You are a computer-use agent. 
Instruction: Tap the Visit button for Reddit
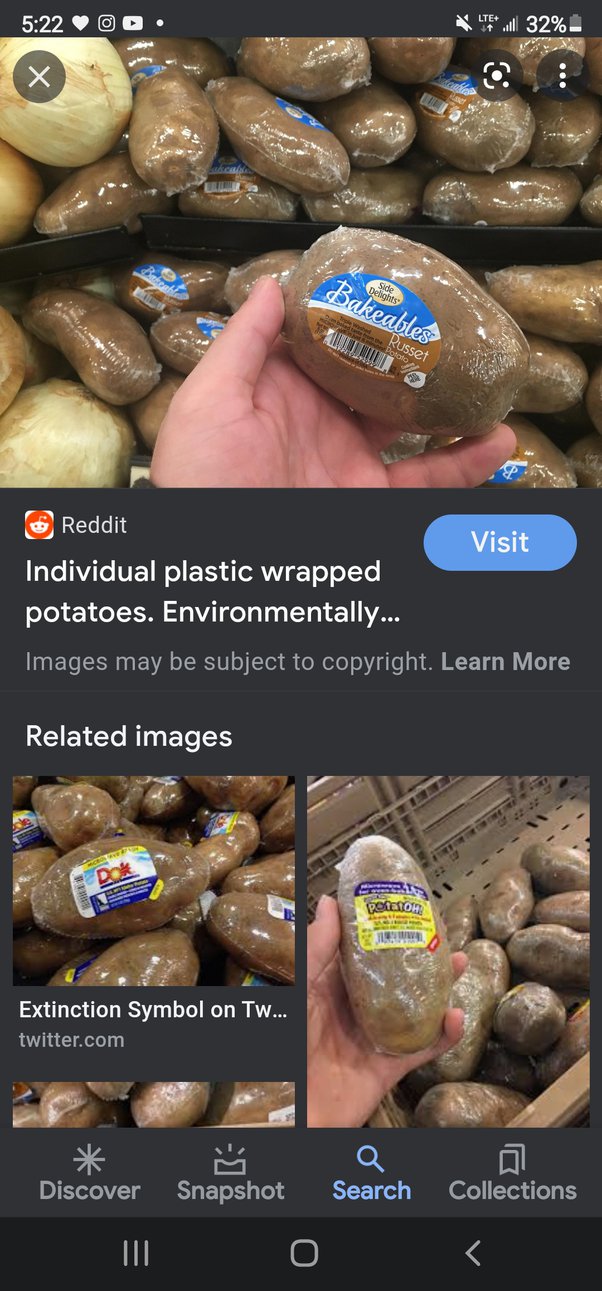click(x=500, y=542)
